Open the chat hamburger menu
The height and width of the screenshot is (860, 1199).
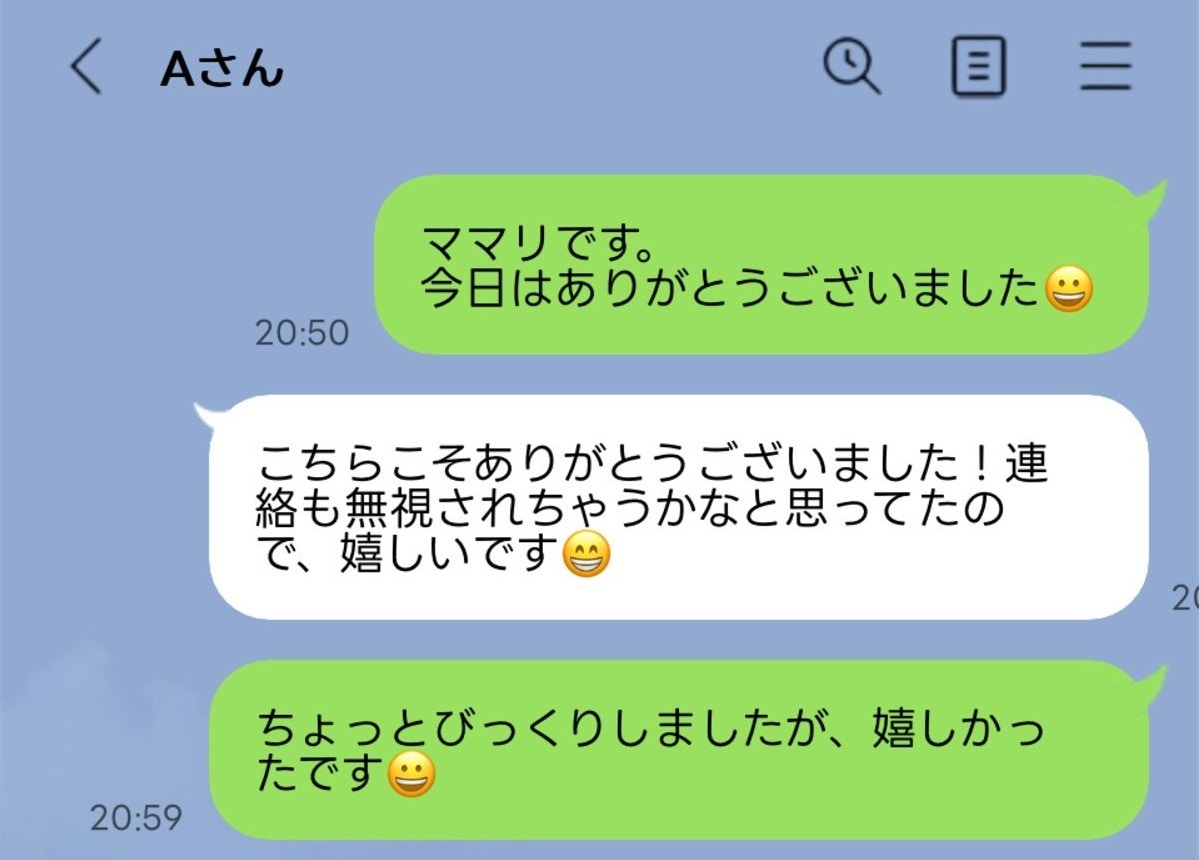click(1105, 69)
